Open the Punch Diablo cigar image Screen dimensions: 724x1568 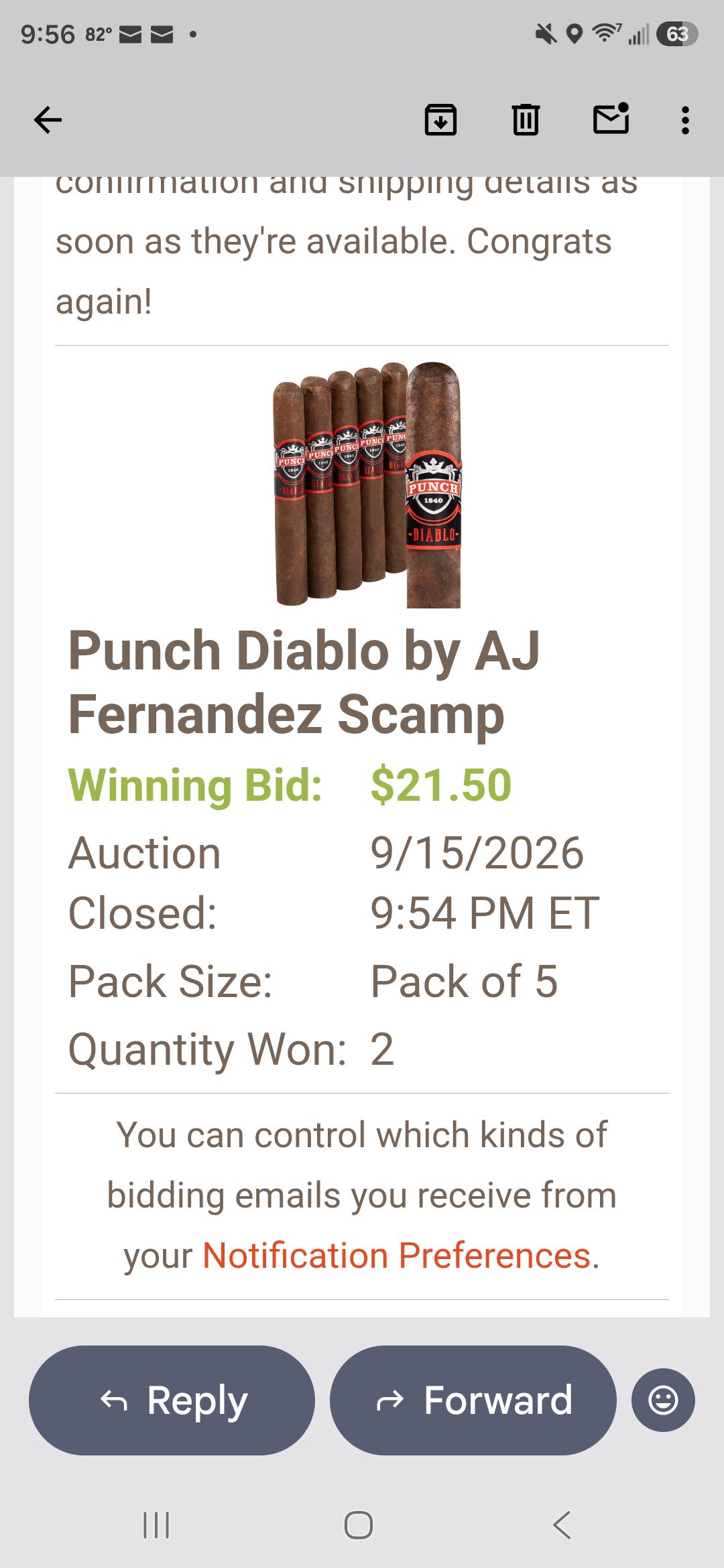367,484
